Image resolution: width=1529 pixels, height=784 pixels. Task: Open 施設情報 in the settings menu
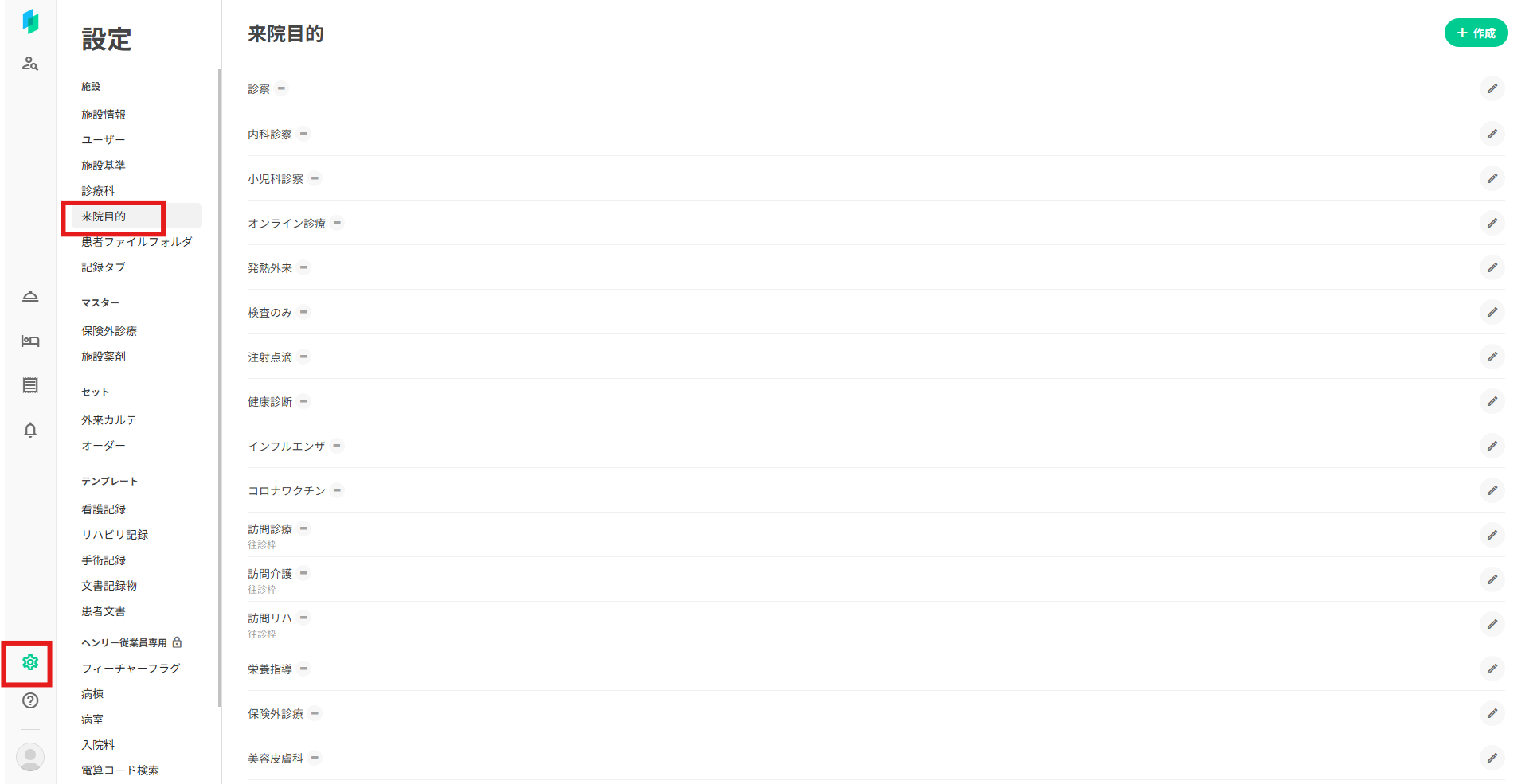(104, 115)
